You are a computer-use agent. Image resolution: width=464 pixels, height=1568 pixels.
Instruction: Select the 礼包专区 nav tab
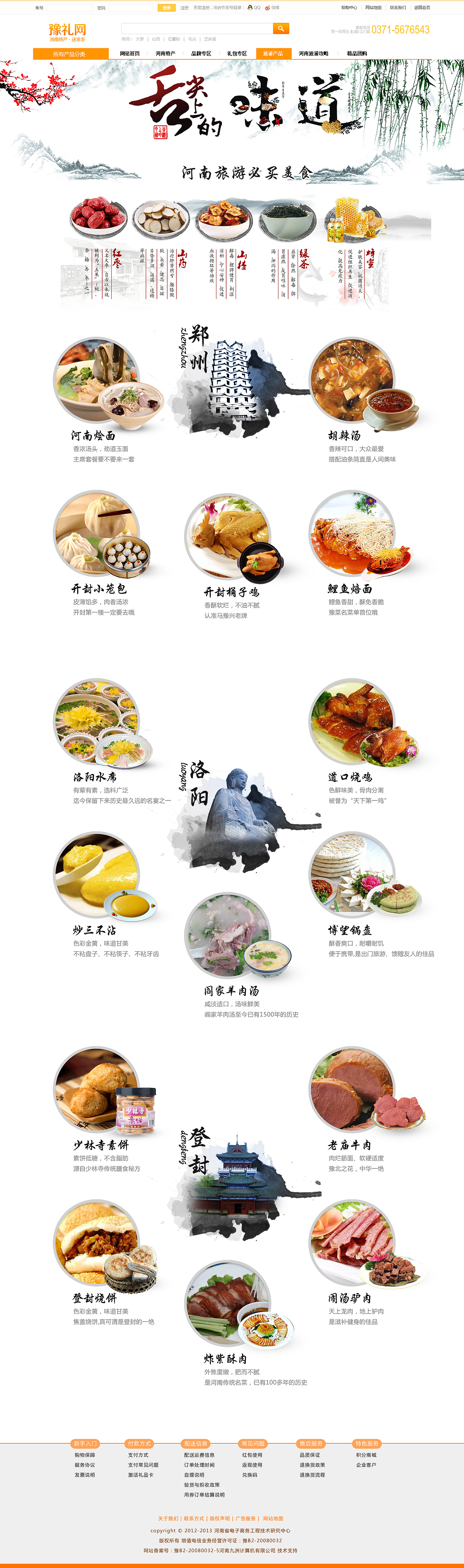237,54
